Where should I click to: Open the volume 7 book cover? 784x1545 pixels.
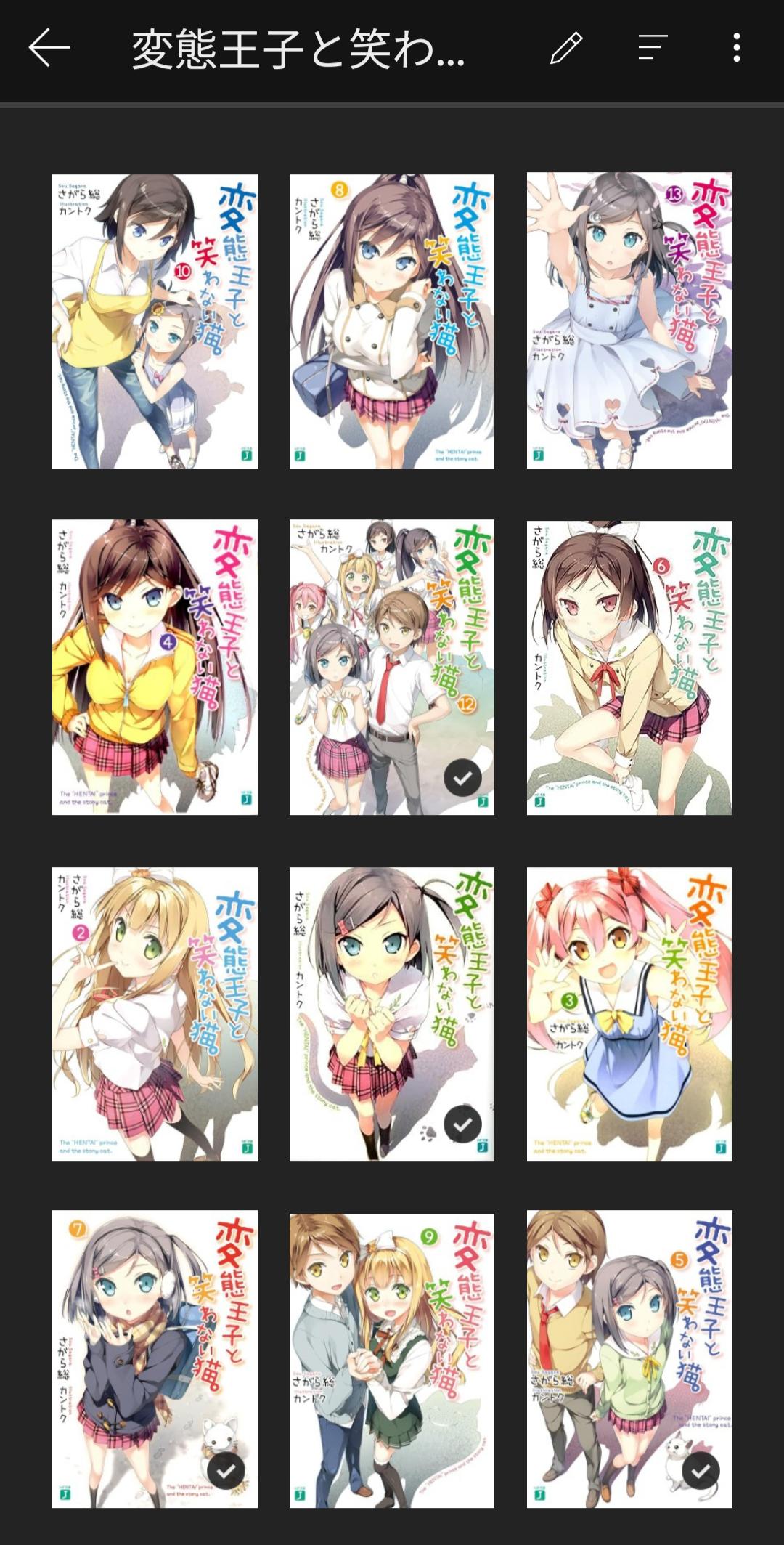[155, 1358]
